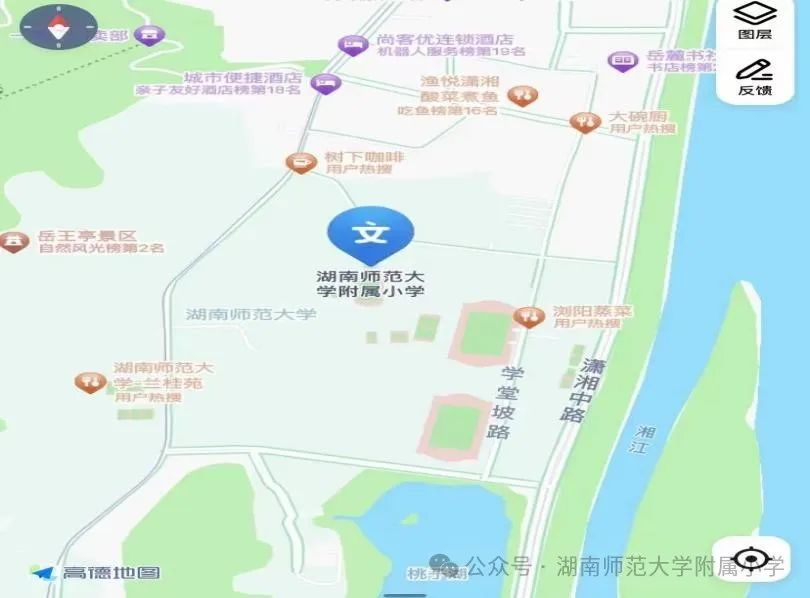Open the 岳王亭景区 scenic spot marker

tap(13, 241)
